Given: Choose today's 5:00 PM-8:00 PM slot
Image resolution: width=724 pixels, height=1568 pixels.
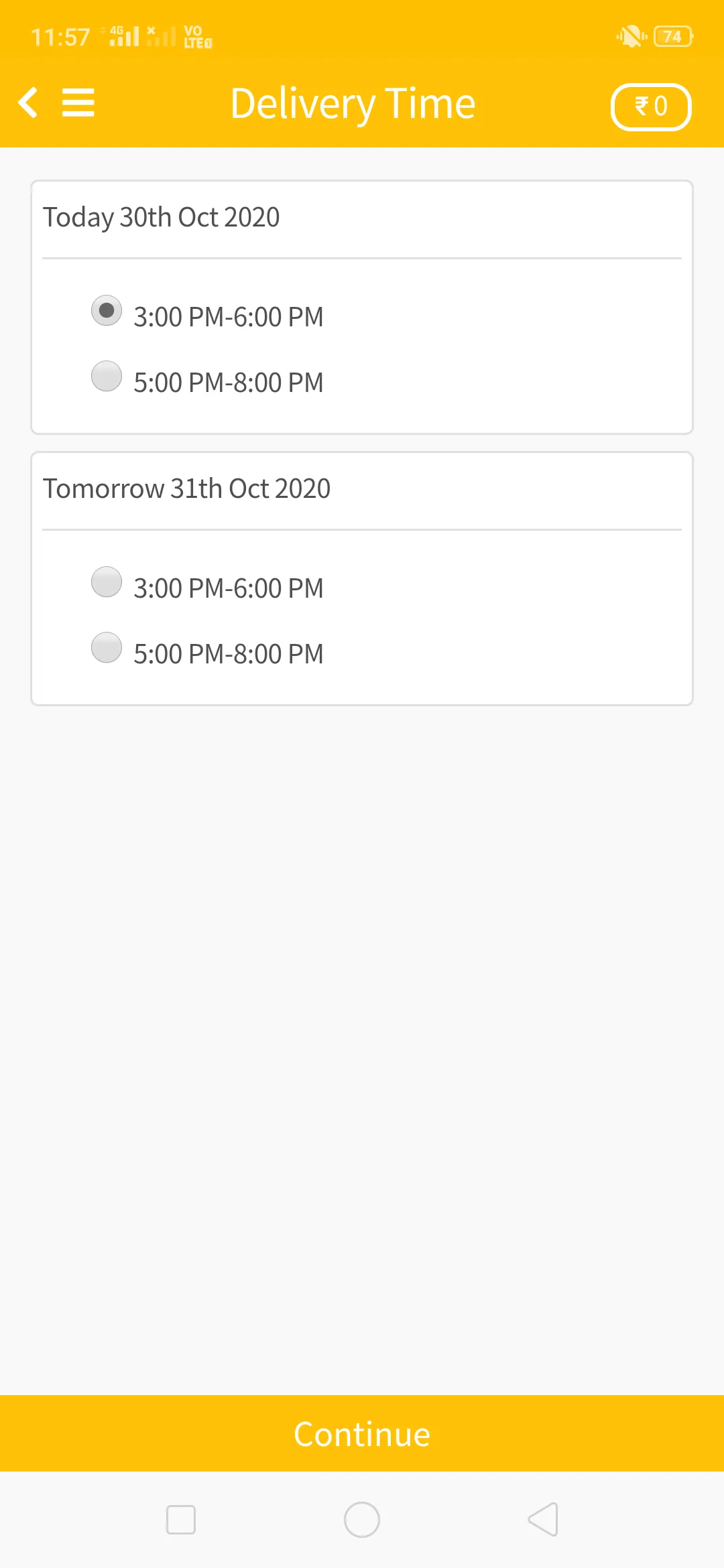Looking at the screenshot, I should tap(106, 377).
